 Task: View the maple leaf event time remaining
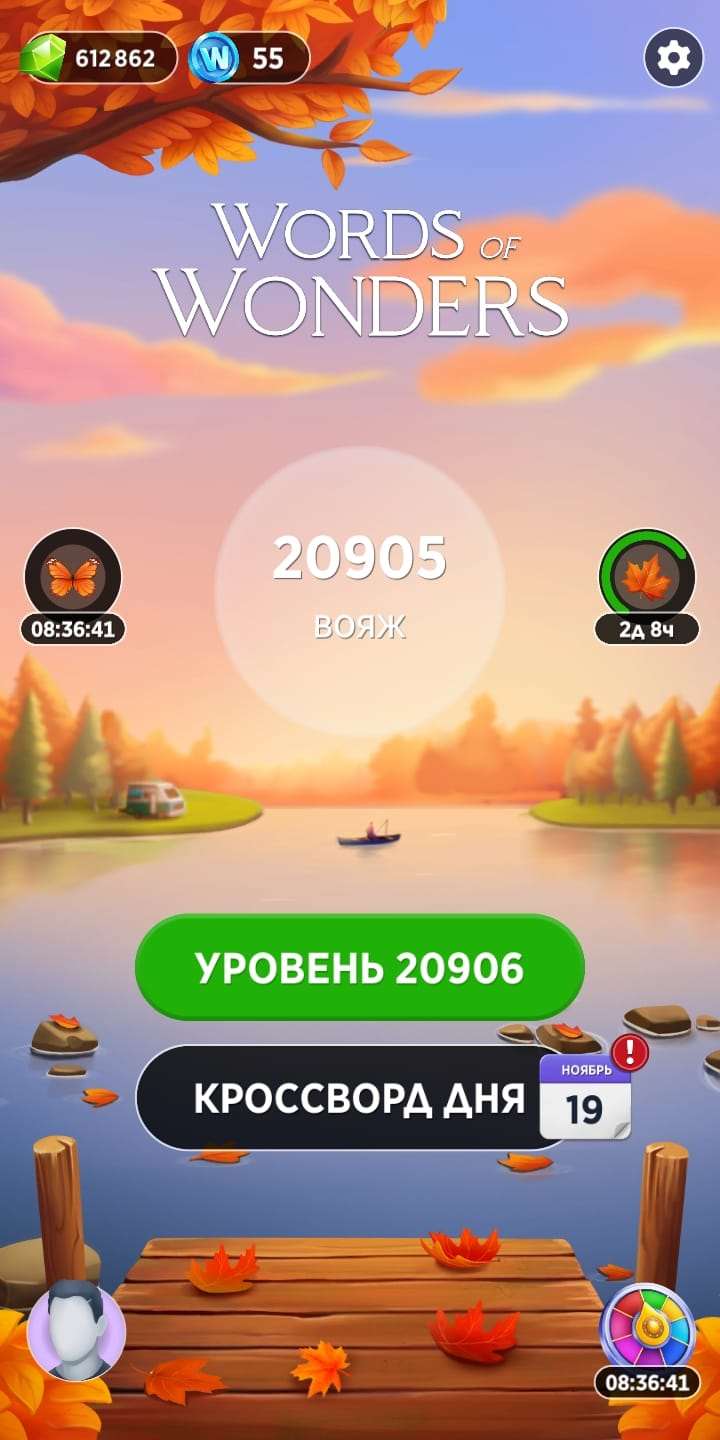click(650, 630)
